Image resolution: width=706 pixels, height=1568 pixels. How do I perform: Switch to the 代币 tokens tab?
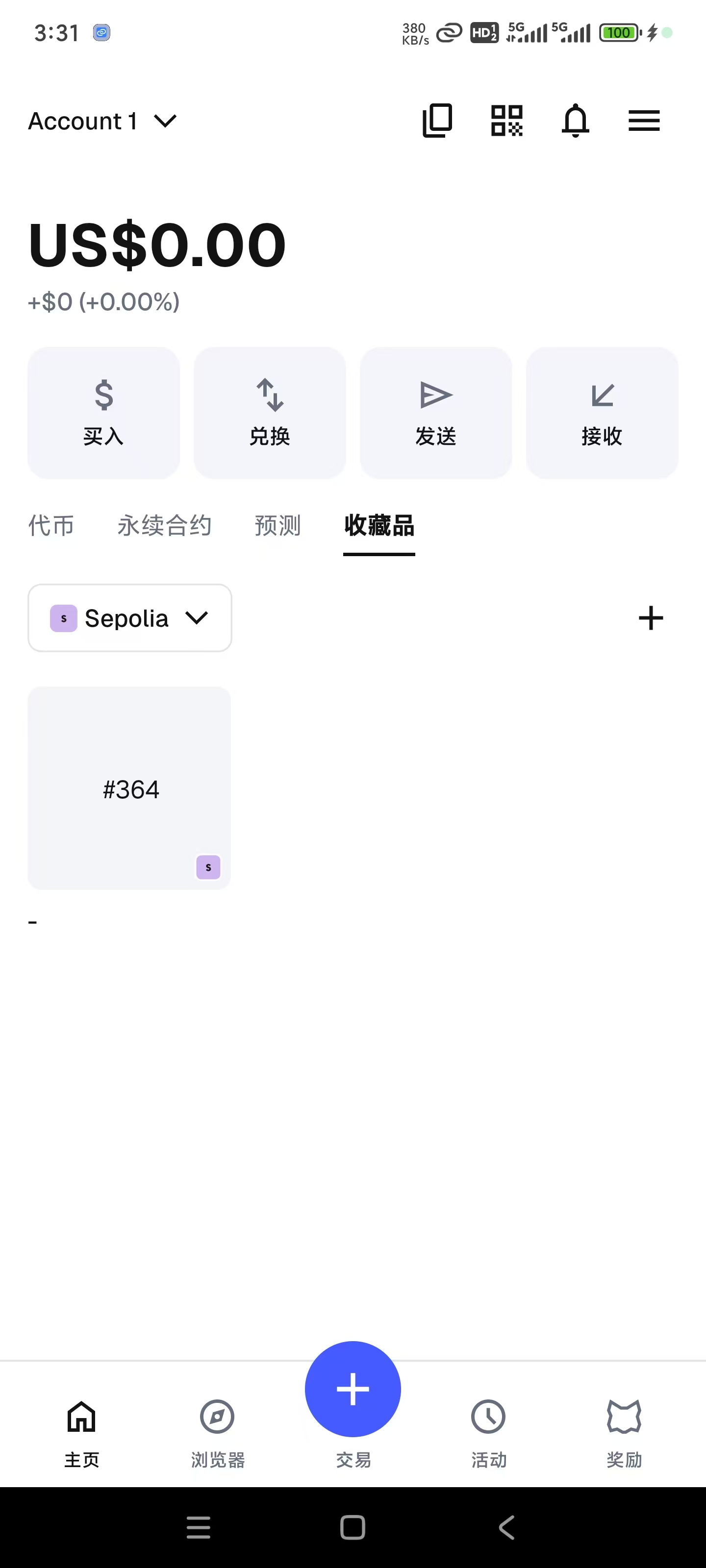click(x=51, y=525)
